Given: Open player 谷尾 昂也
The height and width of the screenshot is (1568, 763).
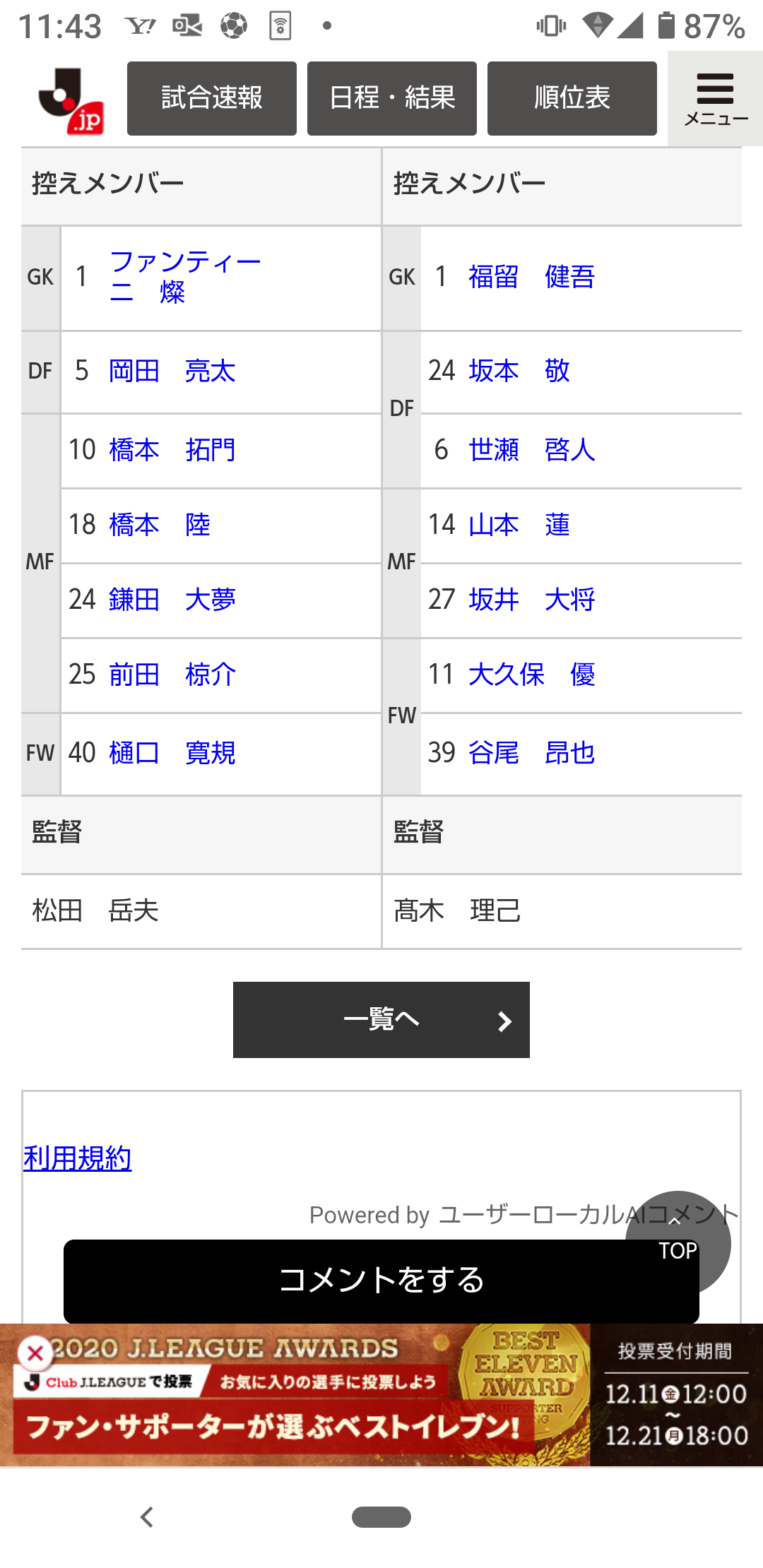Looking at the screenshot, I should coord(531,753).
